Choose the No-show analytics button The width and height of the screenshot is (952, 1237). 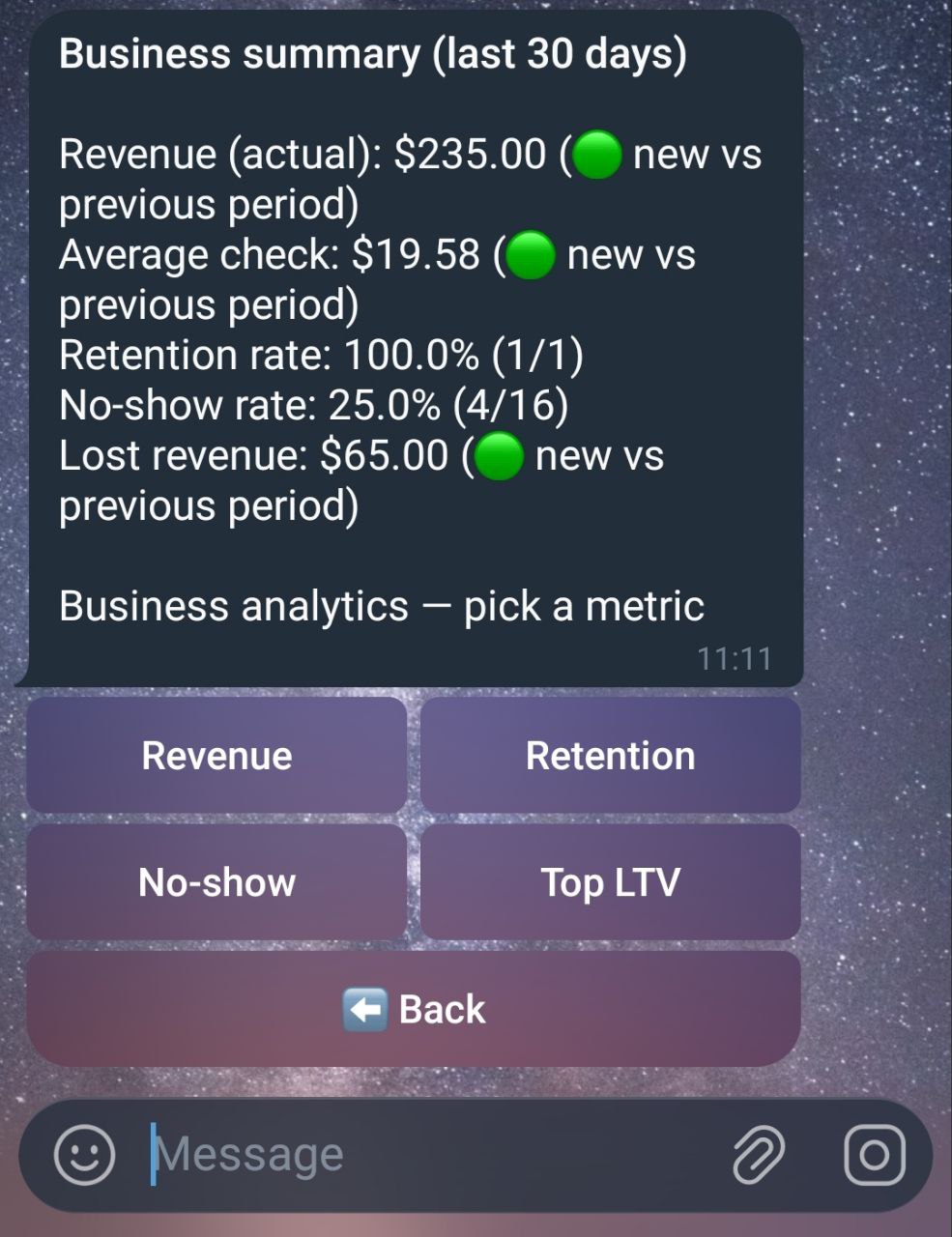point(216,882)
